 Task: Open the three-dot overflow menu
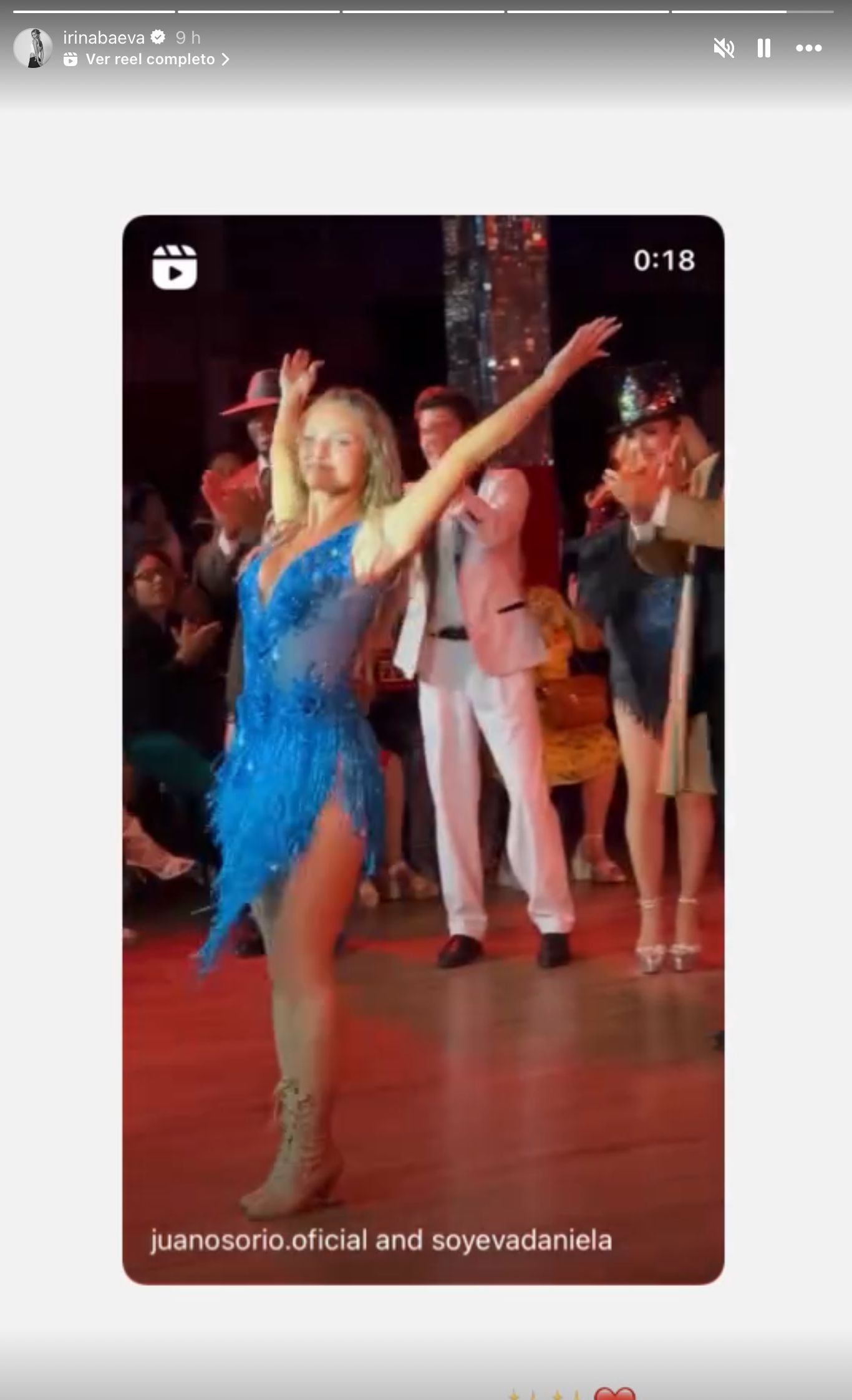(809, 48)
